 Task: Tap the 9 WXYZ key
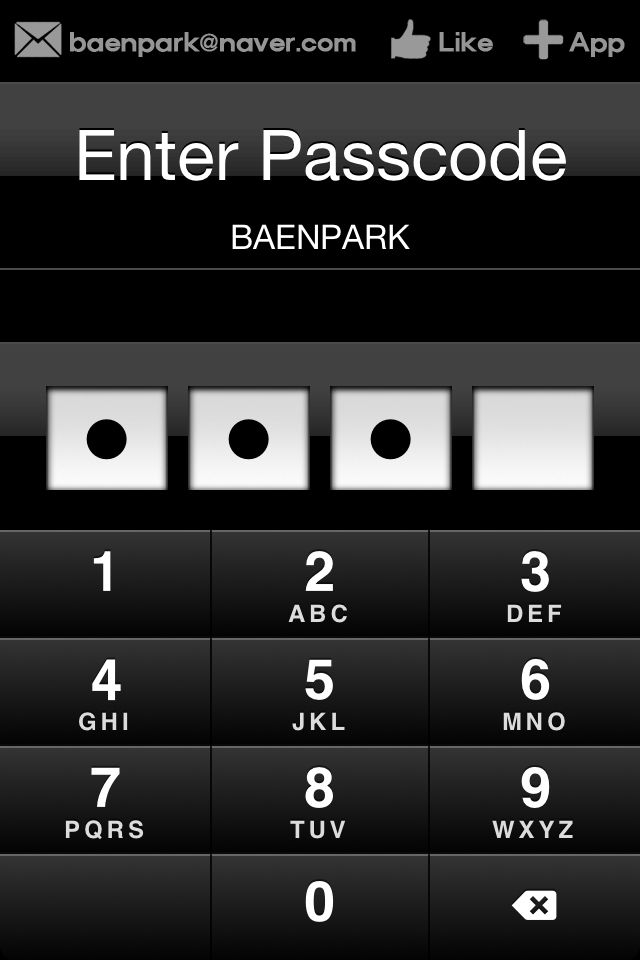point(535,800)
